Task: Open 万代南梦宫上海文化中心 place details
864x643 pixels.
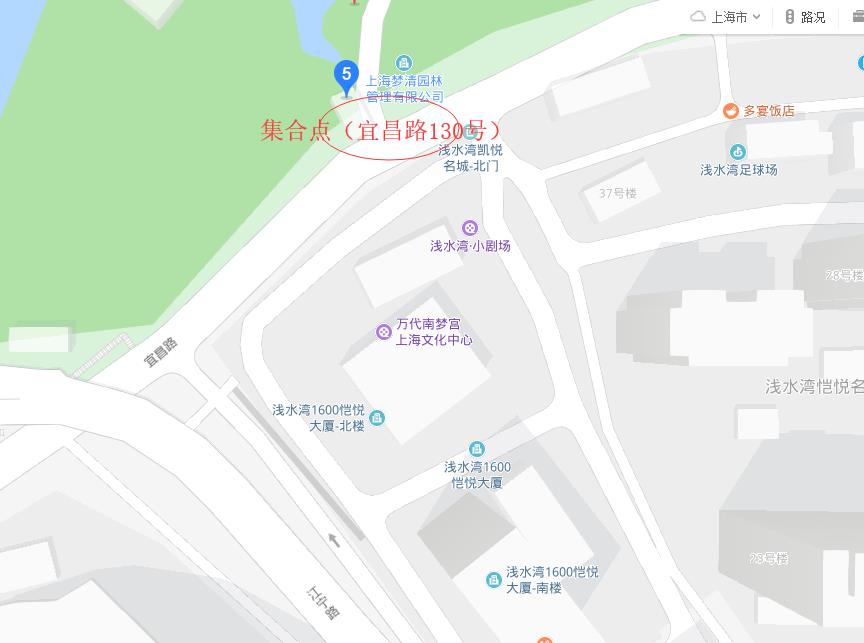Action: point(384,331)
